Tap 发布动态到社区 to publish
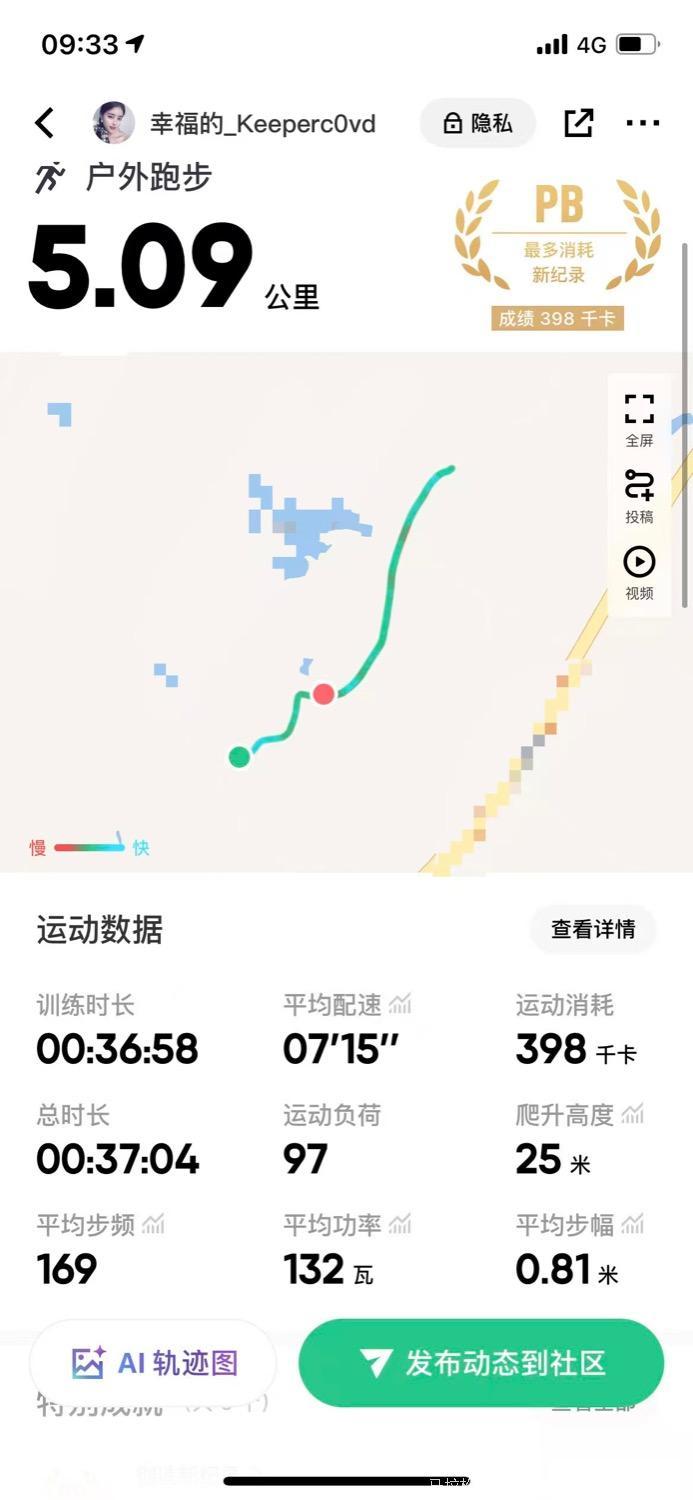 tap(481, 1362)
